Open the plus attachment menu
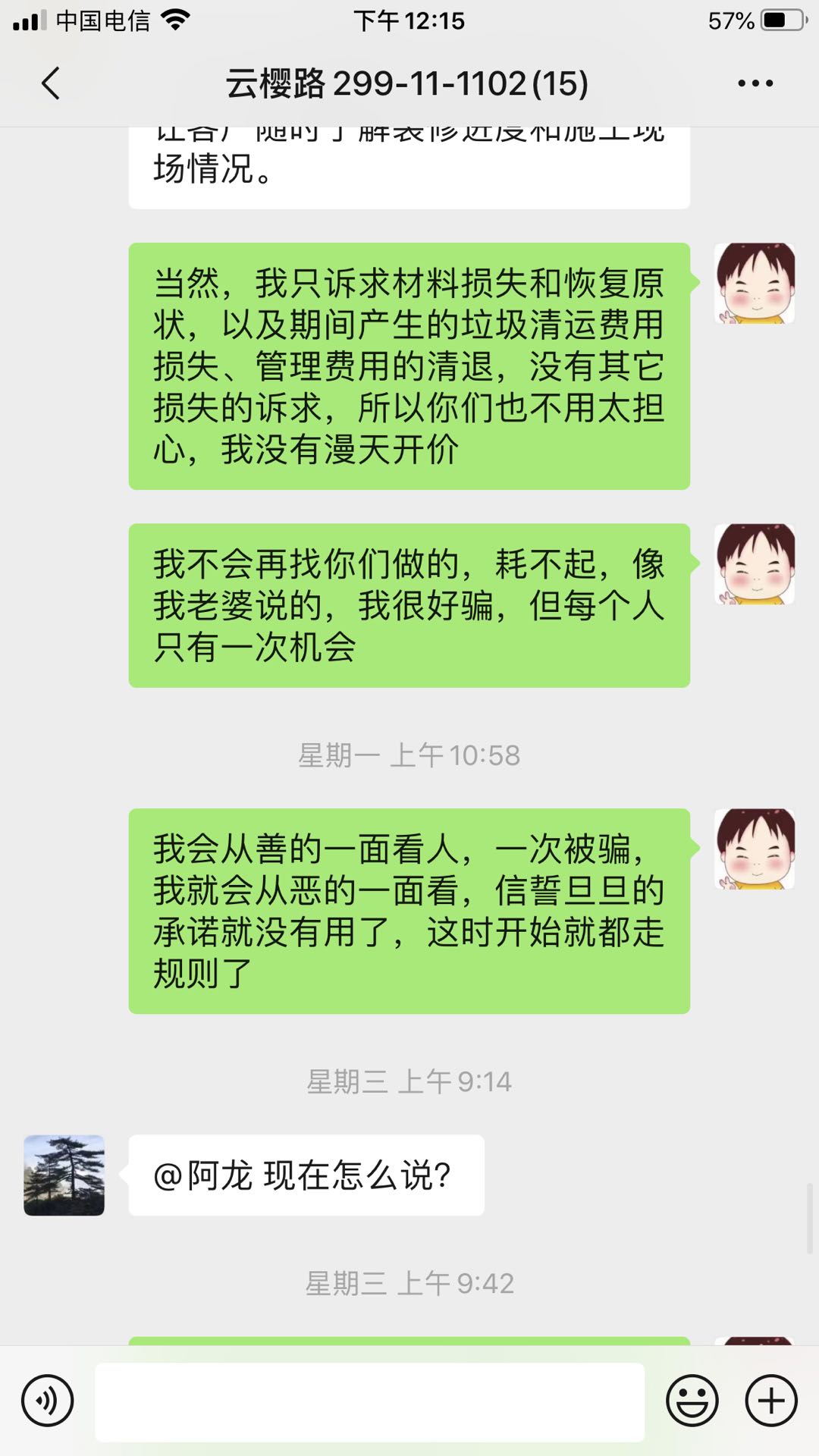The height and width of the screenshot is (1456, 819). [x=771, y=1401]
